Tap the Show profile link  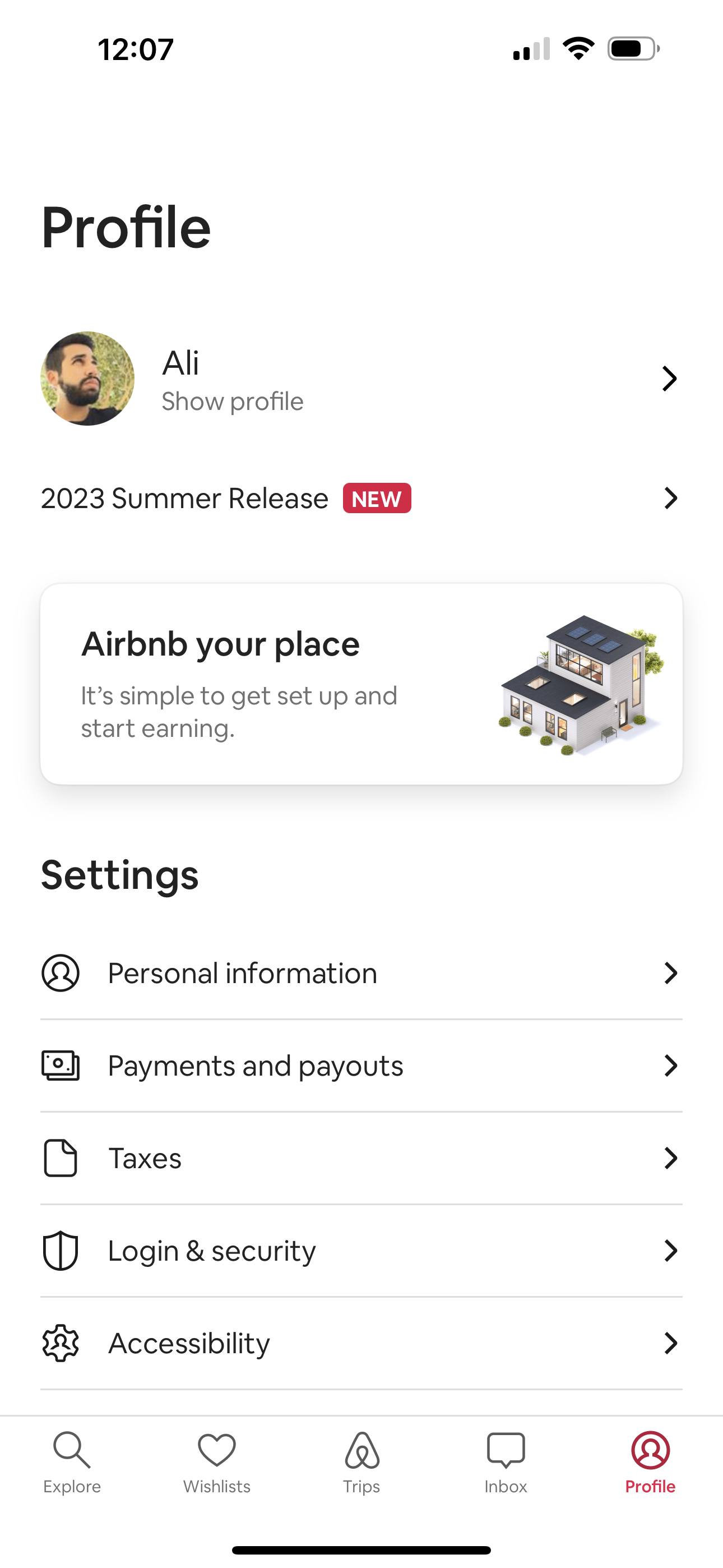pos(233,400)
